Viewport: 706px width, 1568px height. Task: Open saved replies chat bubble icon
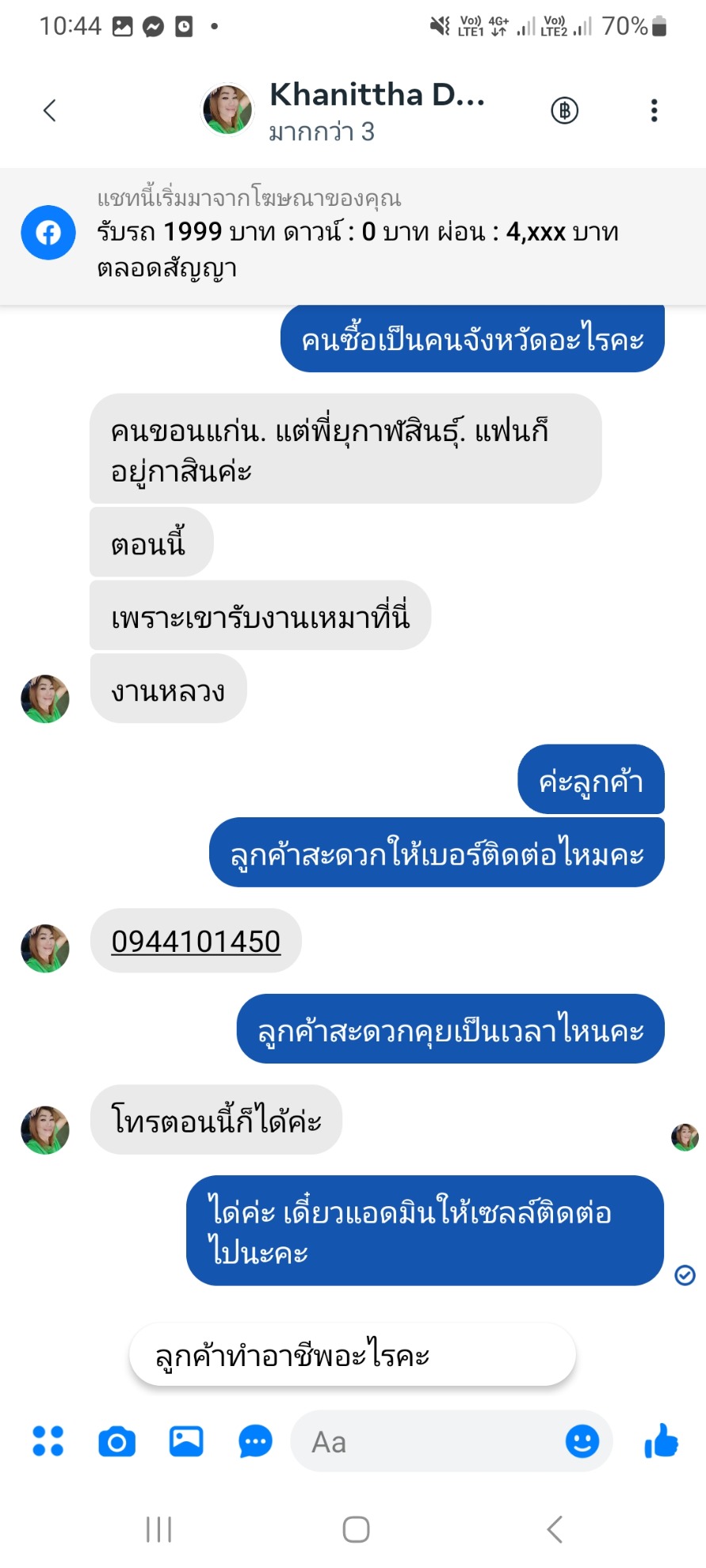coord(255,1441)
